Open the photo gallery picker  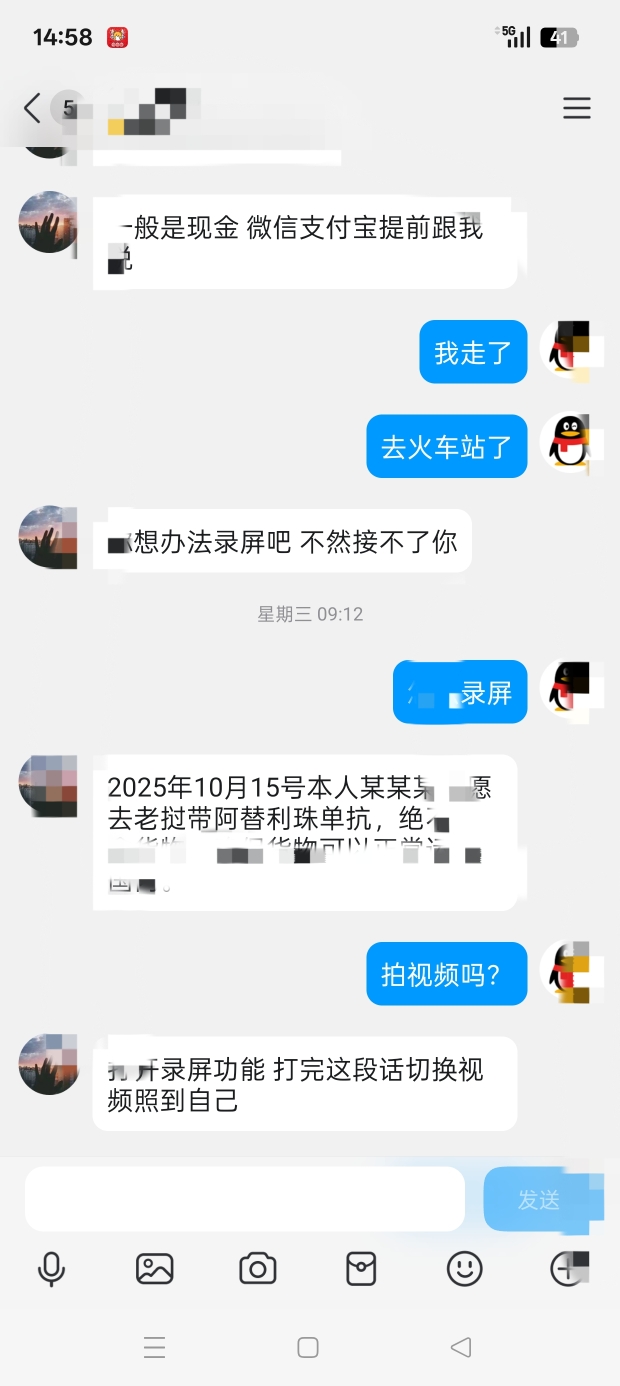pyautogui.click(x=154, y=1269)
